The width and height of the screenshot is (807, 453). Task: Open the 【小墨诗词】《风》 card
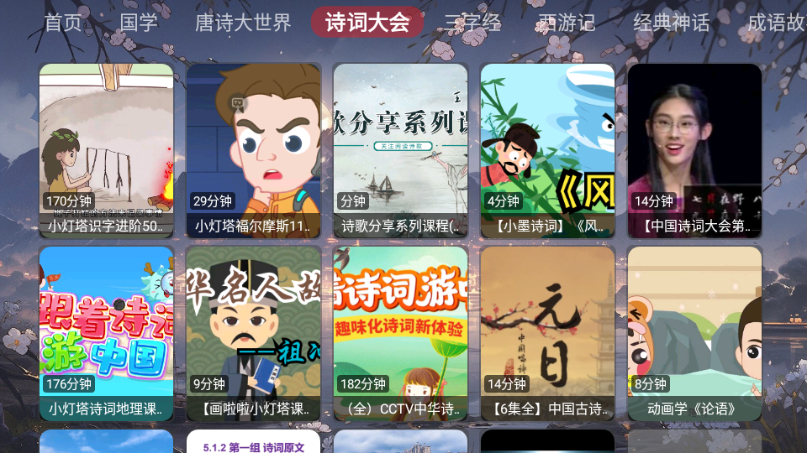(x=547, y=150)
